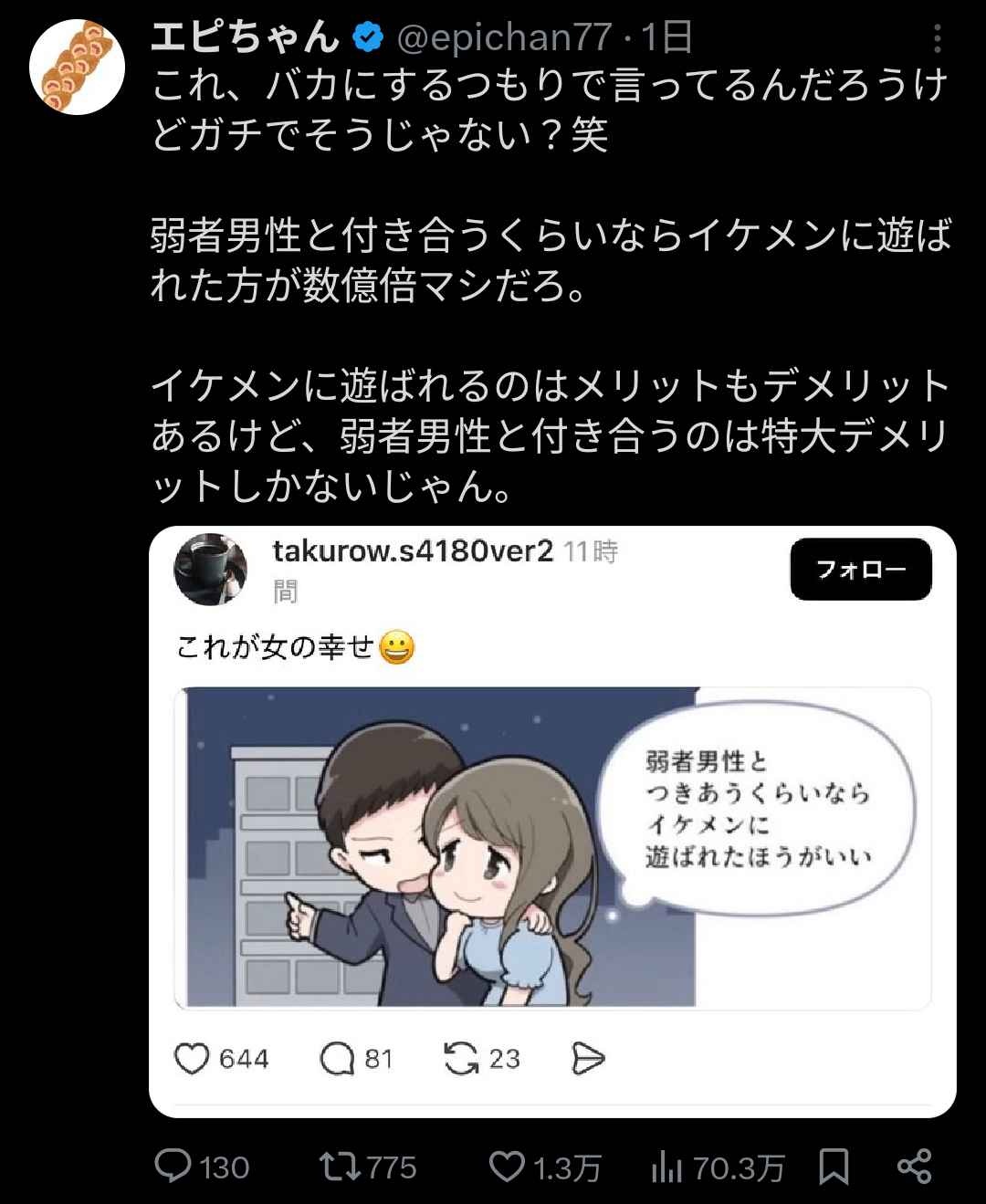The image size is (986, 1204).
Task: Open the attached screenshot image in the post
Action: 552,822
